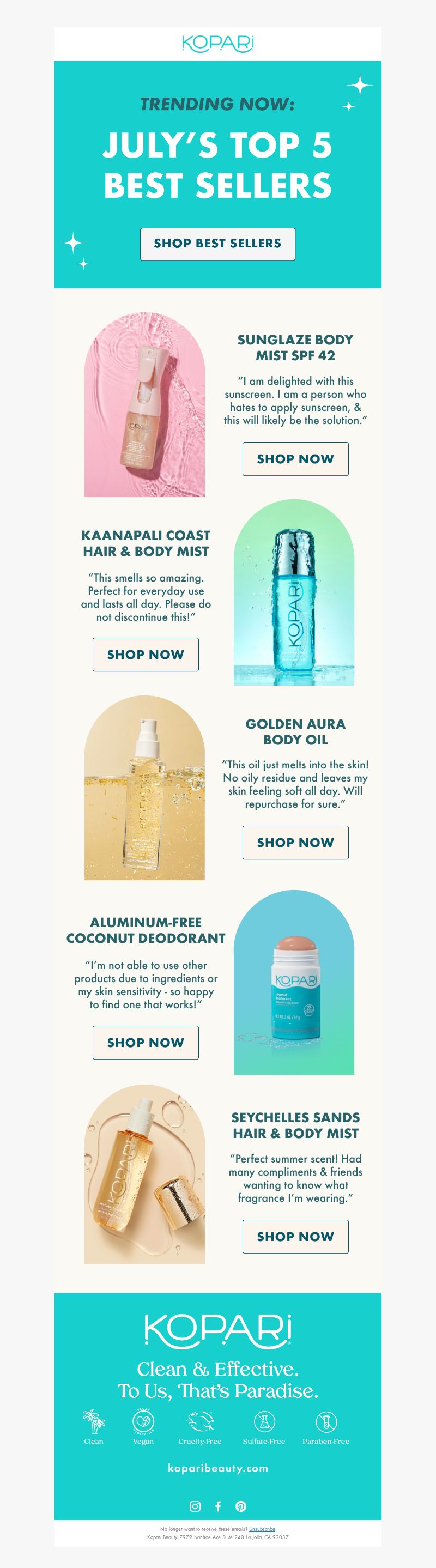This screenshot has width=436, height=1568.
Task: Open the Golden Aura Body Oil image
Action: 144,788
